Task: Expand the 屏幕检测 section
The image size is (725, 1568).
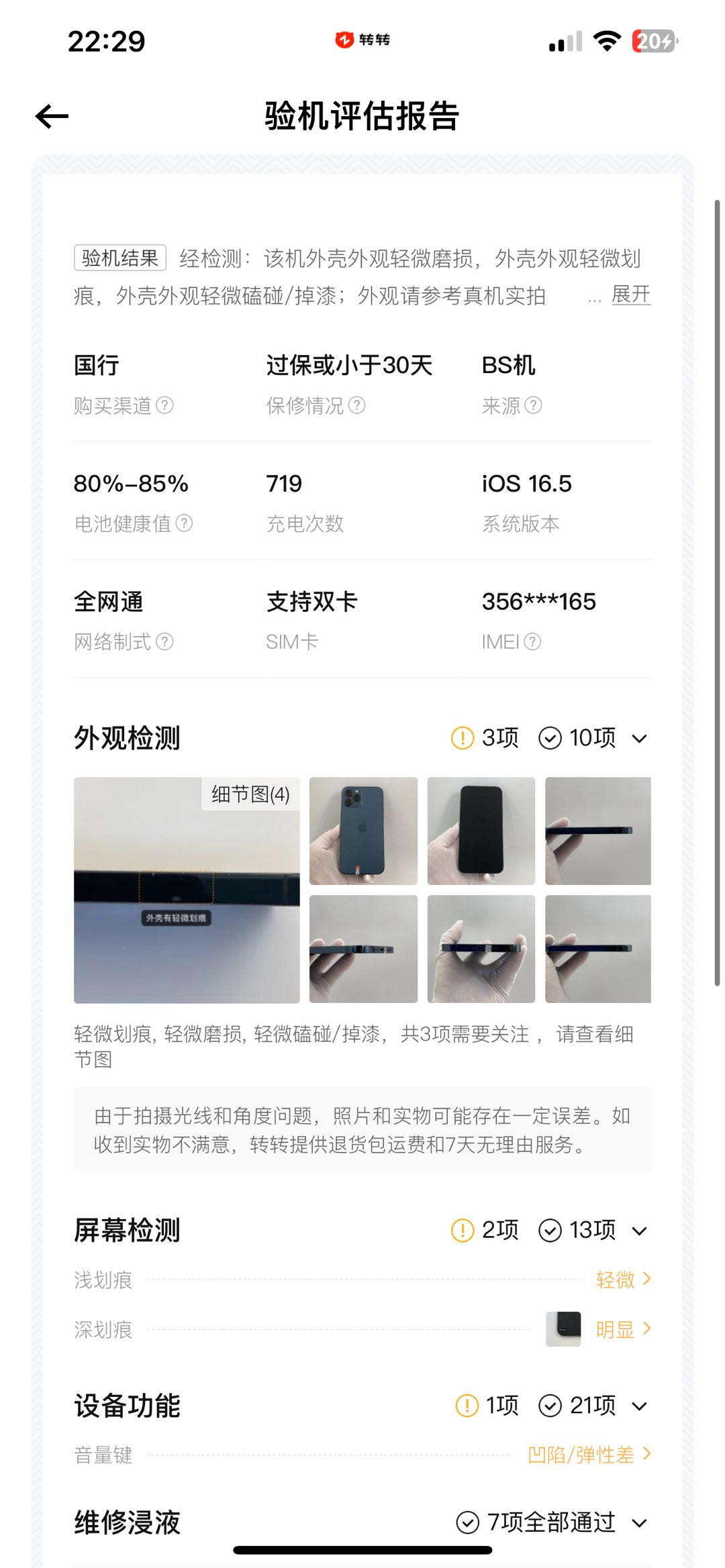Action: coord(640,1231)
